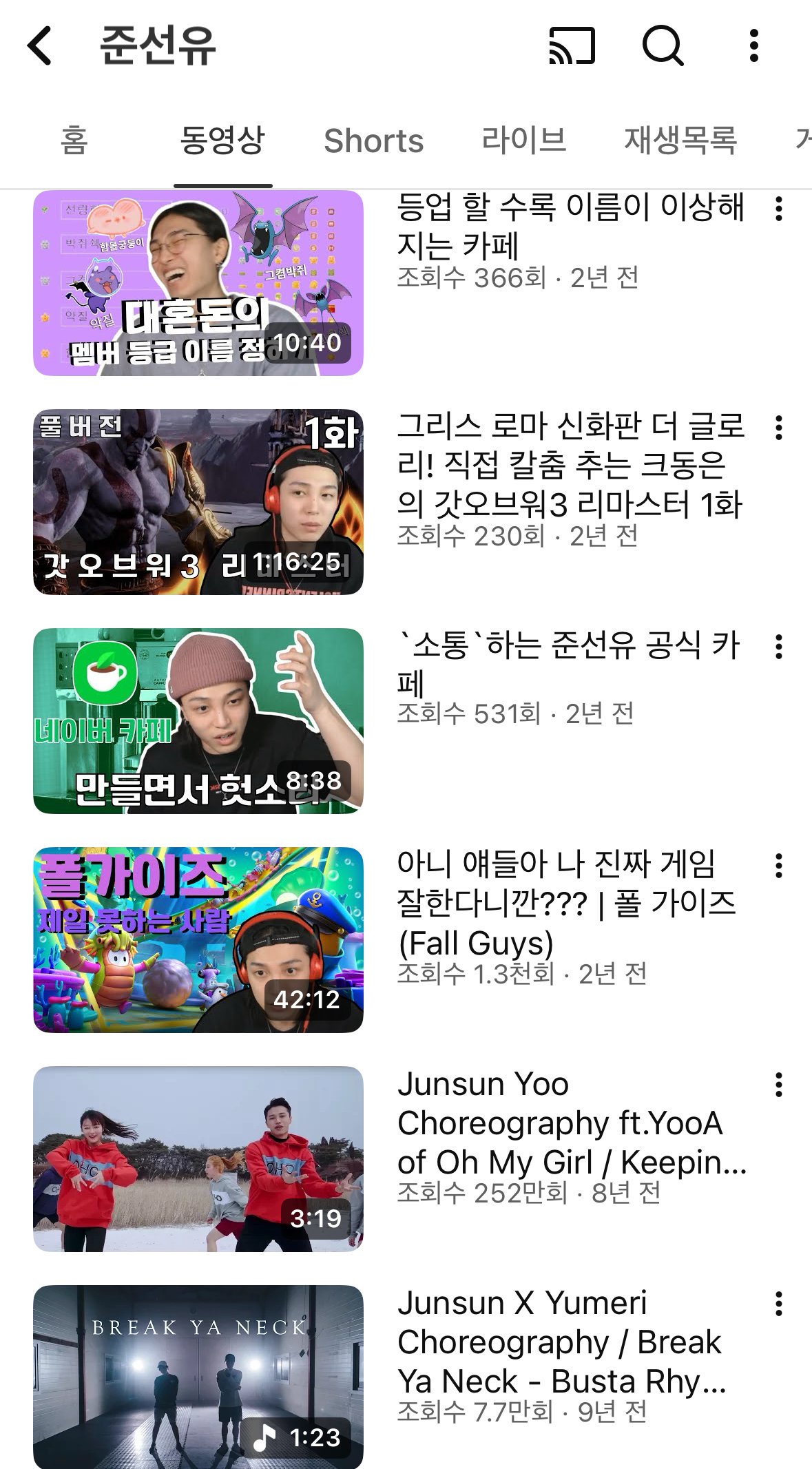Play the Choreography ft.YooA video
Viewport: 812px width, 1469px height.
(198, 1159)
